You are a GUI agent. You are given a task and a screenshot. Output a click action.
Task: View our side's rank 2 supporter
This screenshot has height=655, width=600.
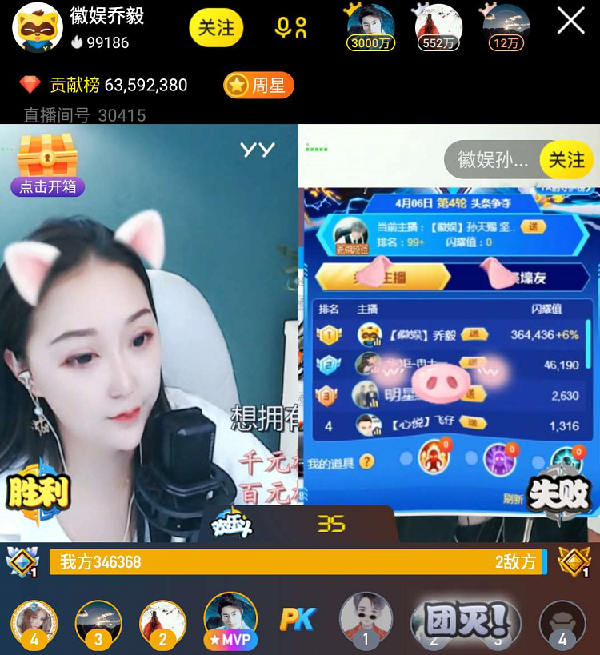[162, 622]
